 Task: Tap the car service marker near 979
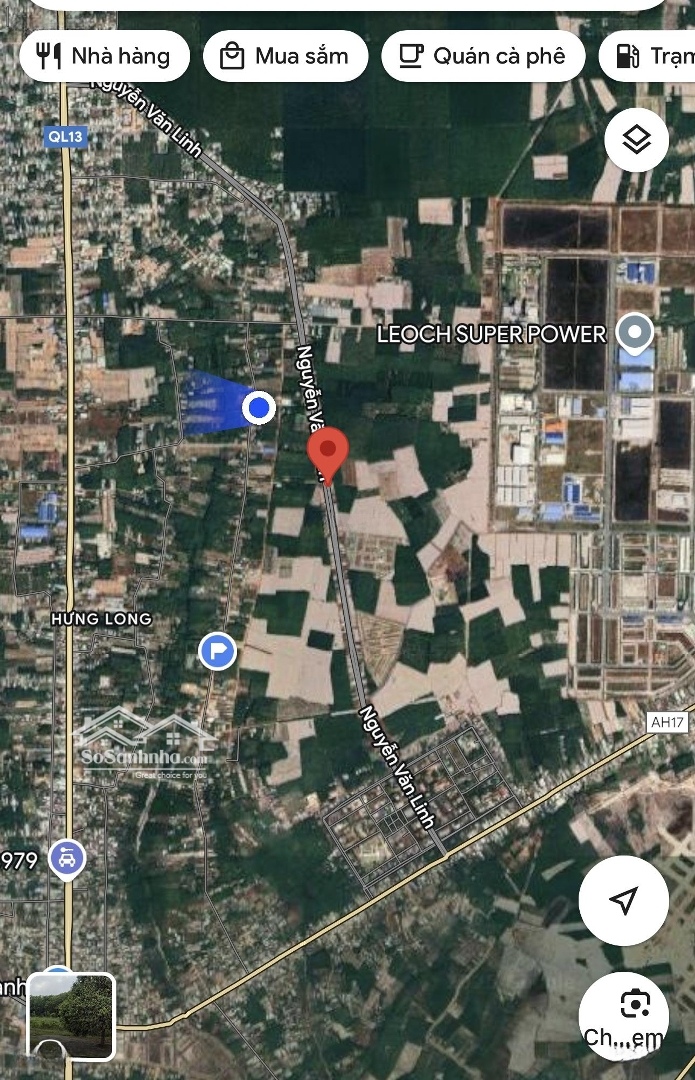[x=67, y=858]
